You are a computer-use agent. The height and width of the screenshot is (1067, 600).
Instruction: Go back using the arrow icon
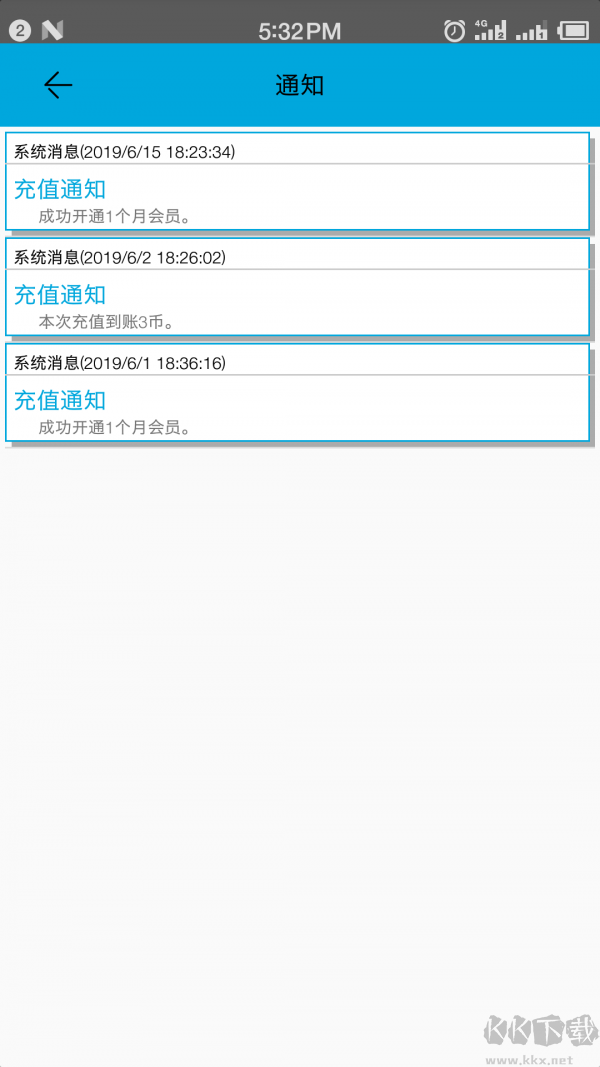pos(58,86)
